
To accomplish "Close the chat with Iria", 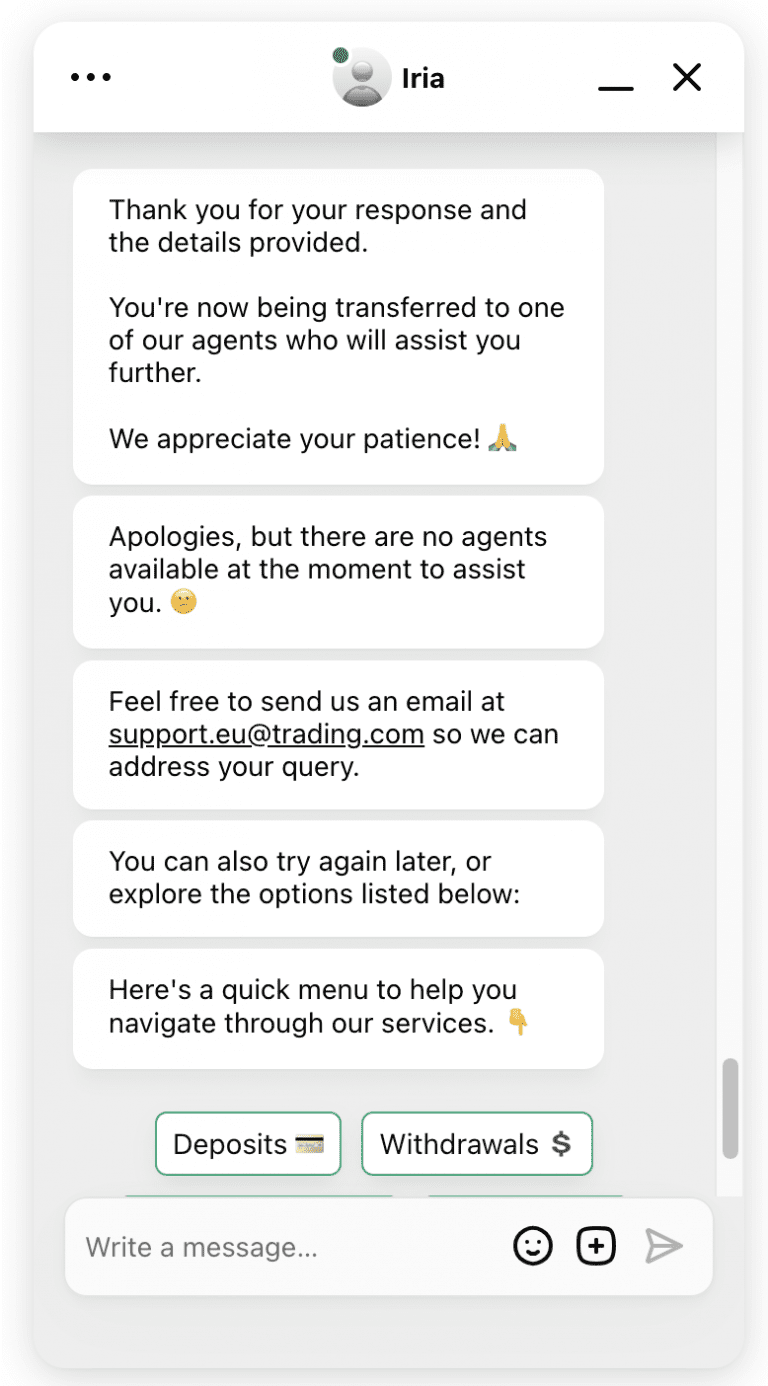I will click(x=686, y=77).
